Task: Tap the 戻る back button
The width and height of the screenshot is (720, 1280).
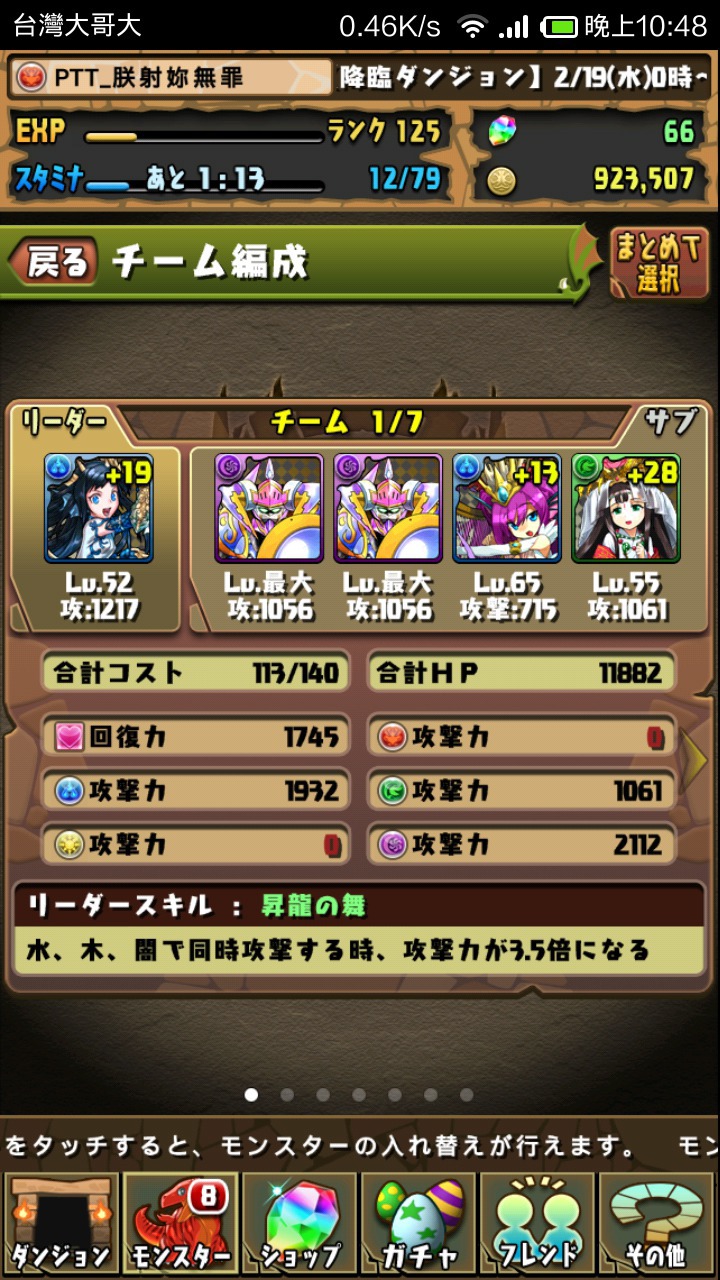Action: point(54,262)
